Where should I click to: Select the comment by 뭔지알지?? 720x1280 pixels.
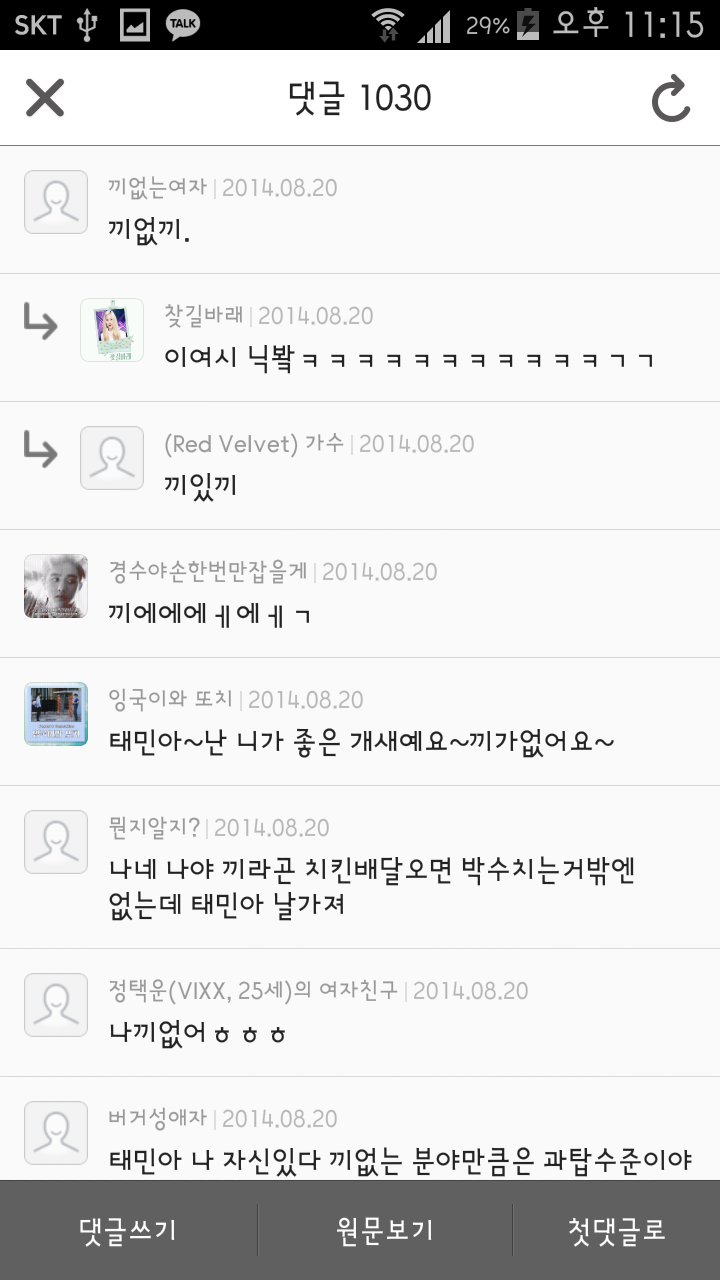point(400,868)
